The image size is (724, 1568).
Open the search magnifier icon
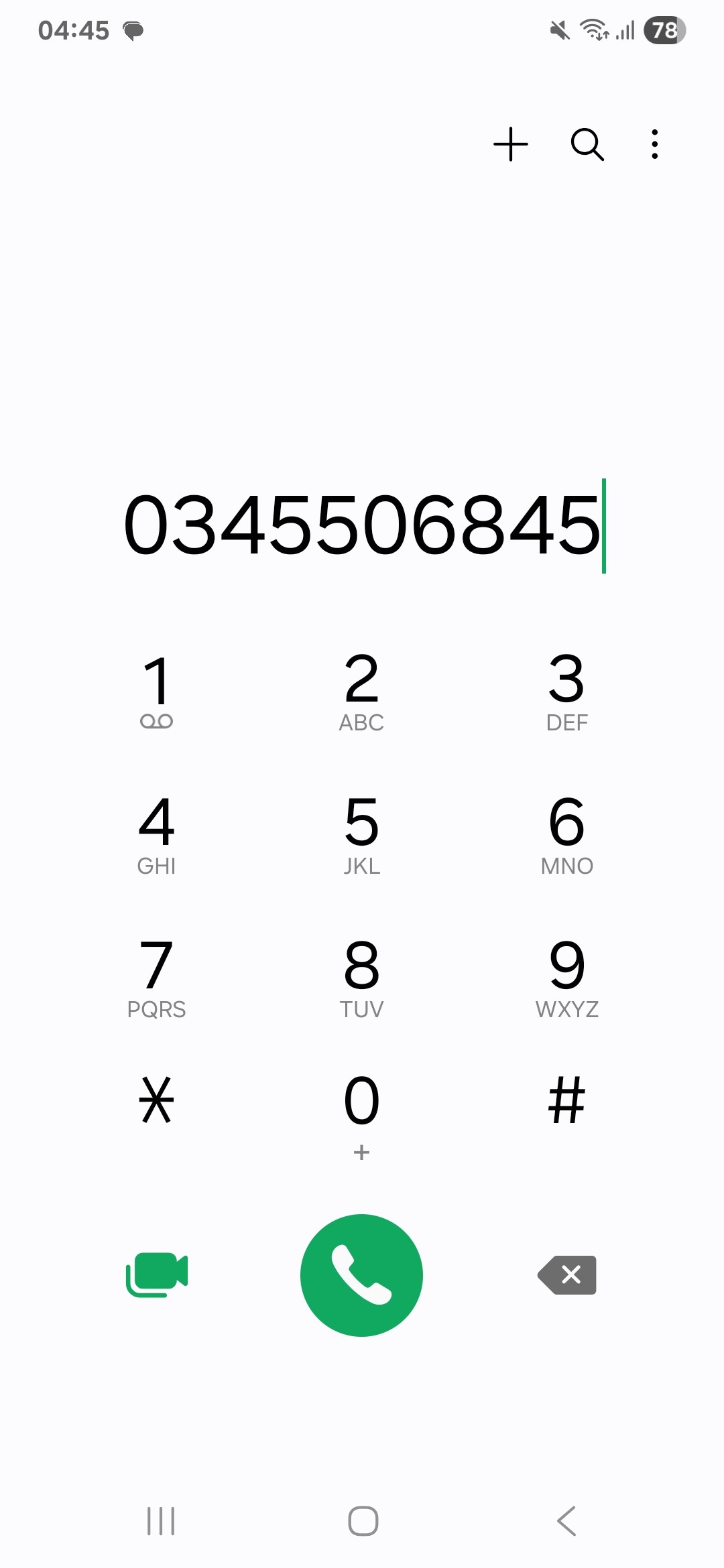click(587, 144)
